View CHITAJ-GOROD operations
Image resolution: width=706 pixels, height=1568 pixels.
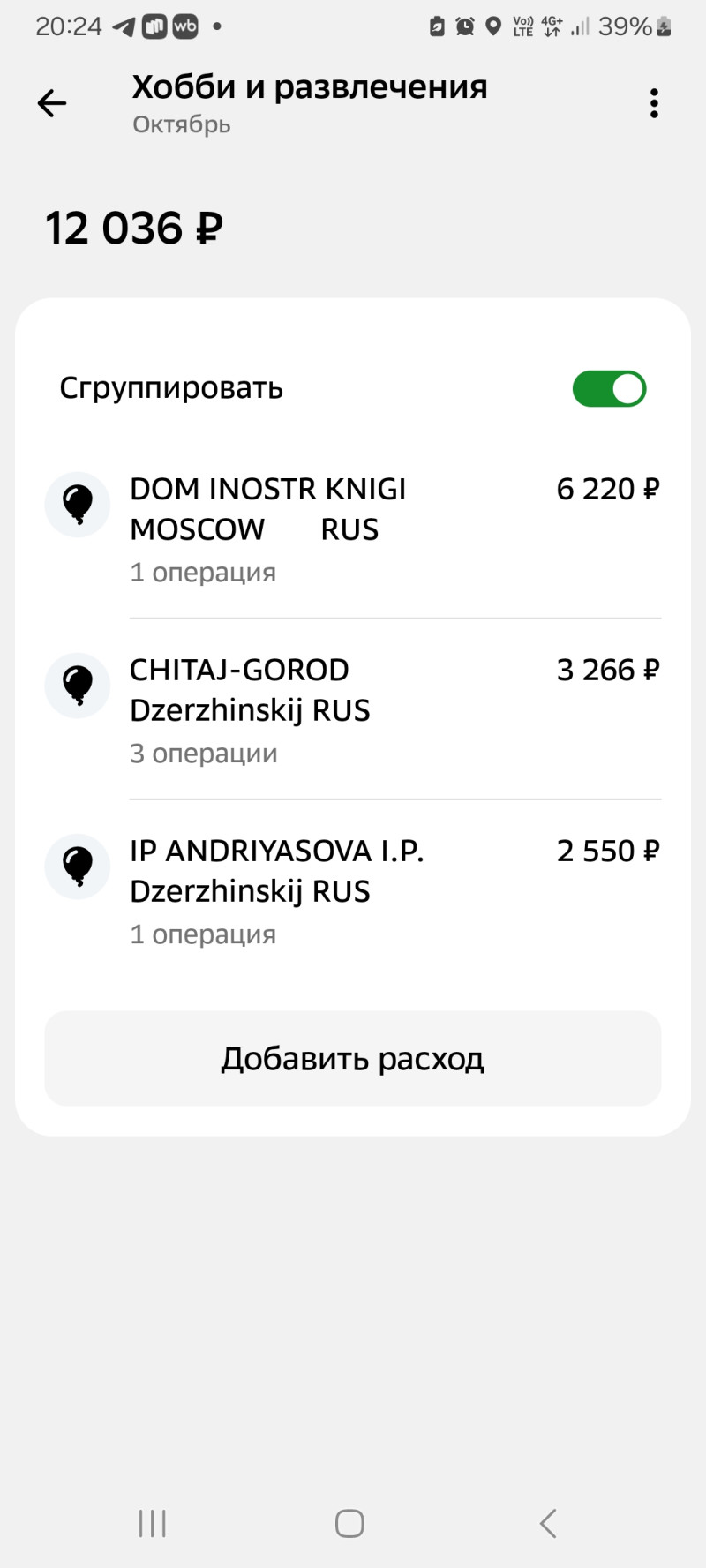(353, 709)
